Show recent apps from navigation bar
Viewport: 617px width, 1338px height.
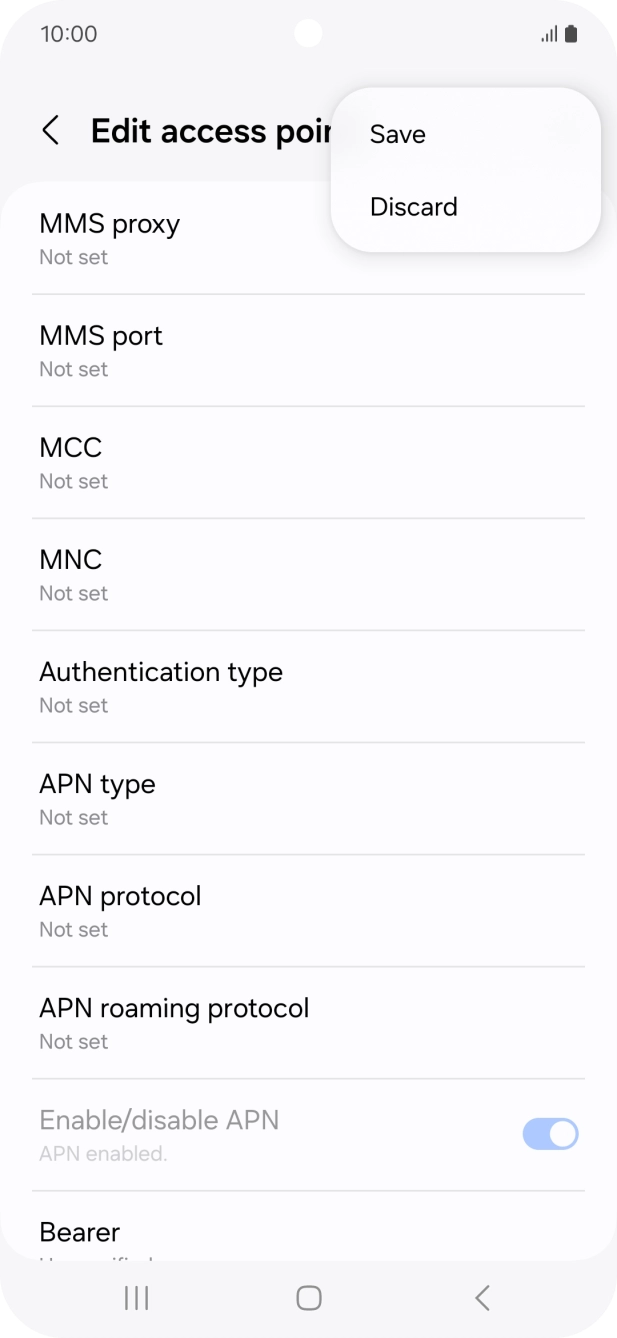pyautogui.click(x=136, y=1298)
